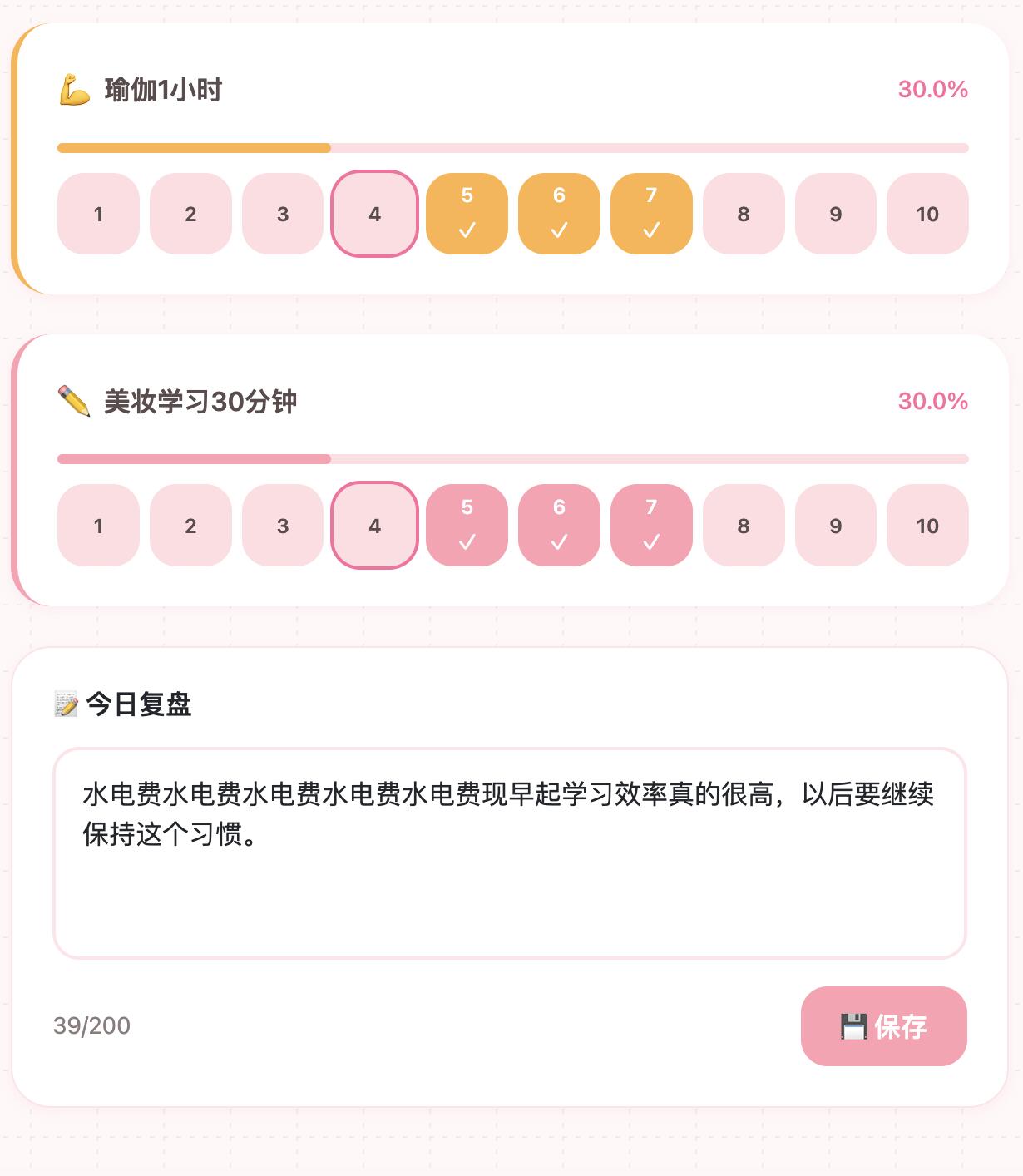
Task: Click the 📝 memo icon next to 今日复盘
Action: pyautogui.click(x=66, y=704)
